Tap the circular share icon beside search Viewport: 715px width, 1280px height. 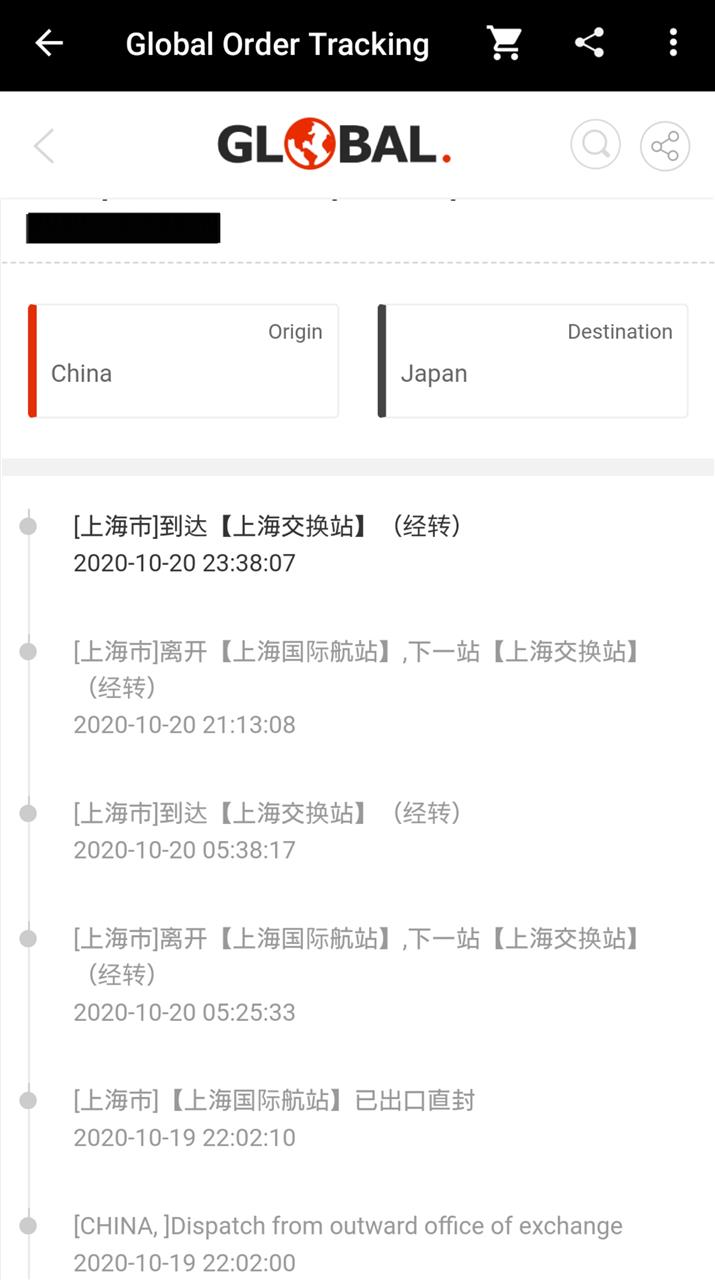(665, 146)
